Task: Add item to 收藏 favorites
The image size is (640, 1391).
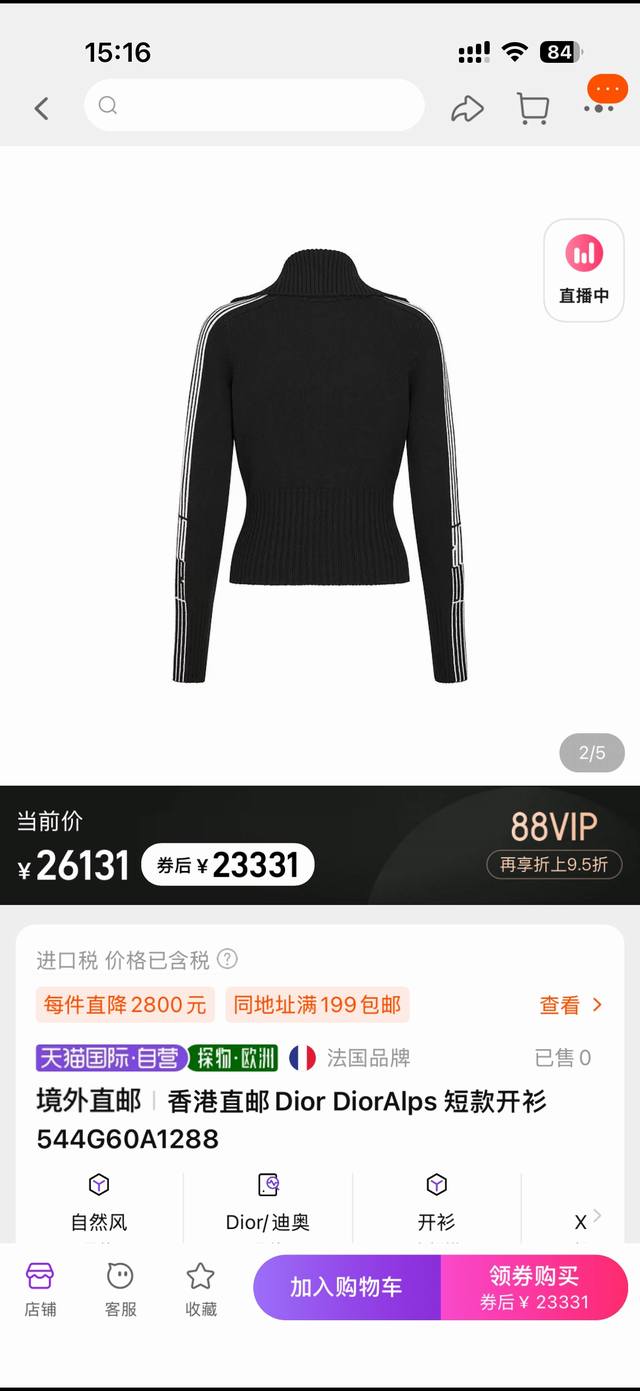Action: 200,1288
